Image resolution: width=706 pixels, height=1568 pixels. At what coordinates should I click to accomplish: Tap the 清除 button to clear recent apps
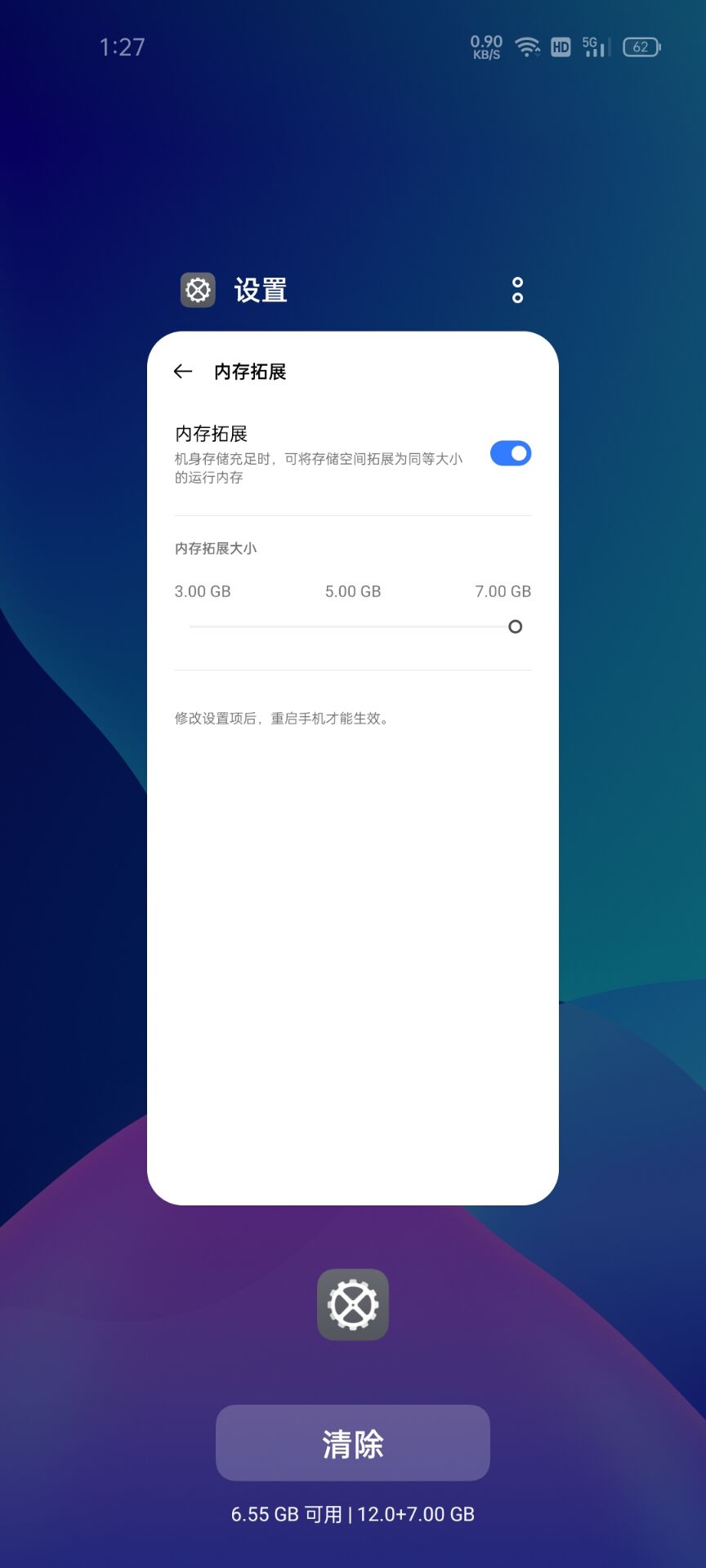click(x=353, y=1443)
